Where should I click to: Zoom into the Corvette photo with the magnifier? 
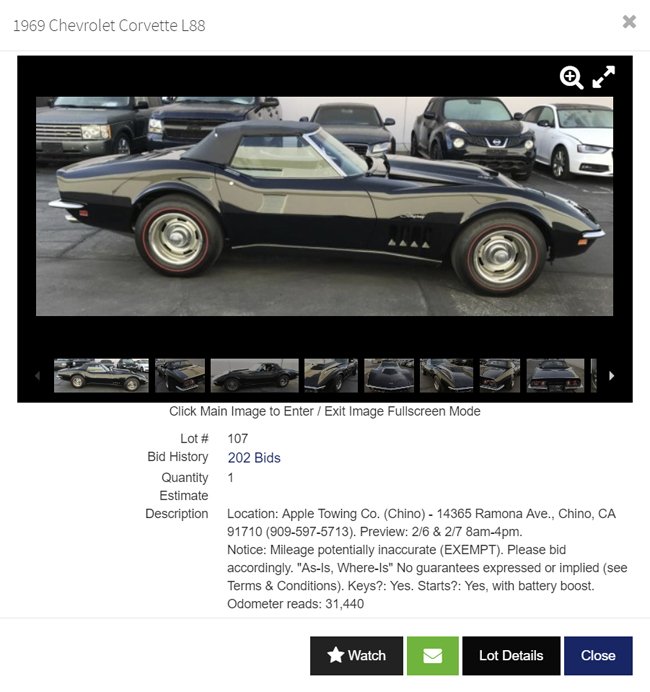pos(571,78)
